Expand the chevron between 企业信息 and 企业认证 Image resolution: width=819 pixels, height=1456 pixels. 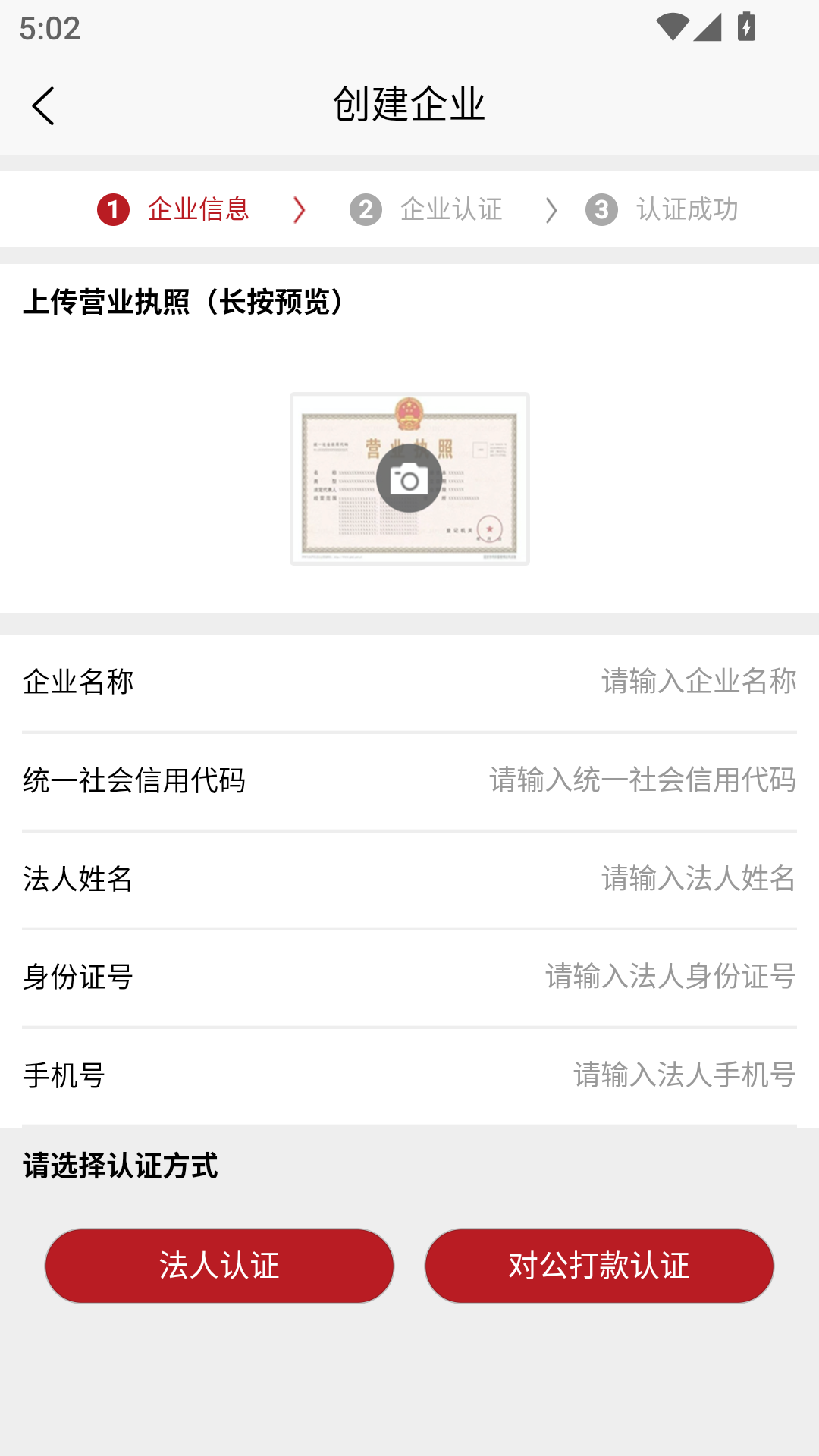pos(300,209)
